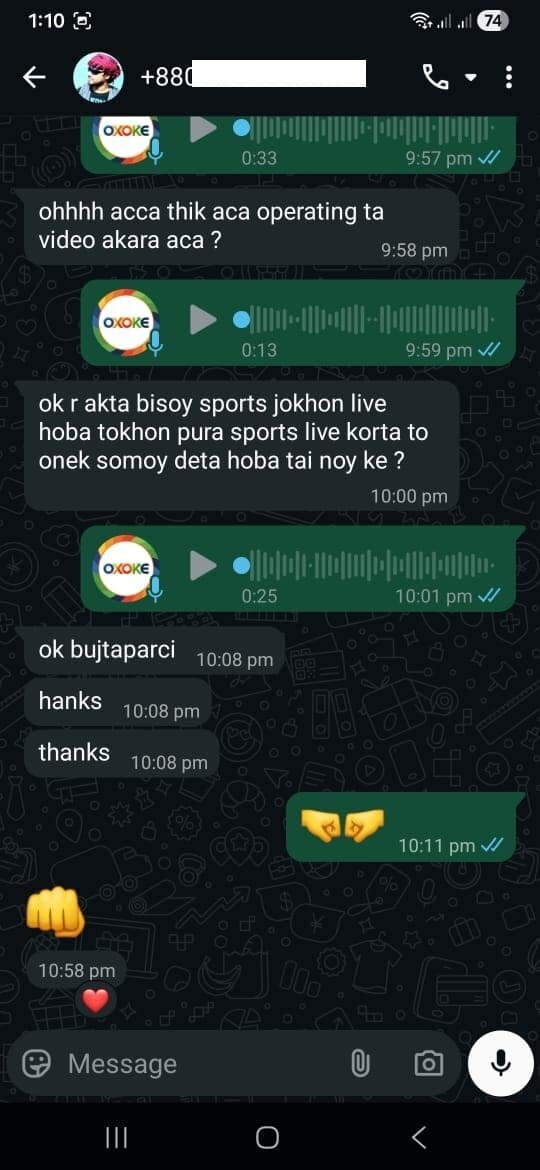Viewport: 540px width, 1170px height.
Task: Go back to the chat list
Action: tap(34, 77)
